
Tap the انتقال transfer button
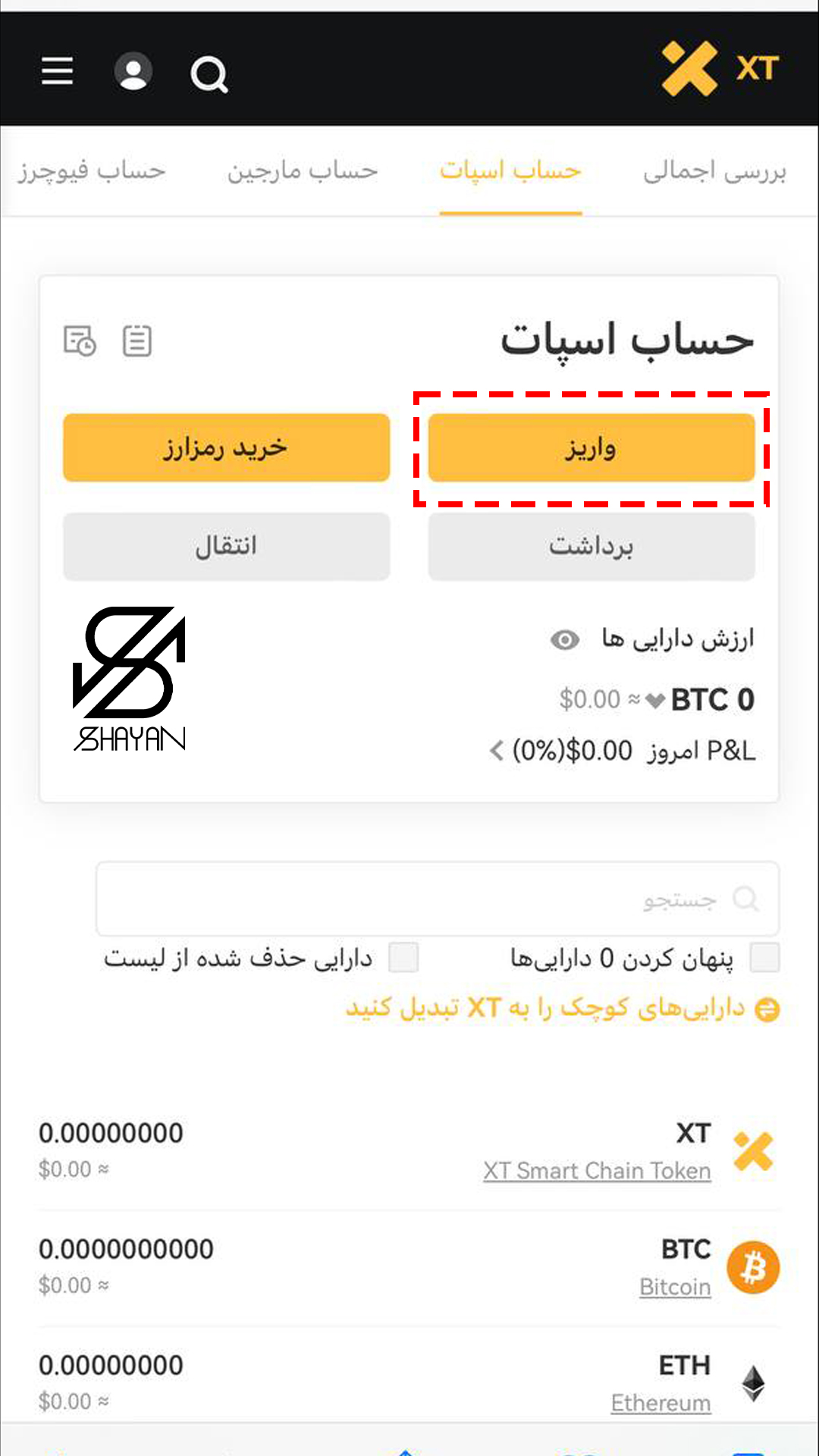point(226,546)
